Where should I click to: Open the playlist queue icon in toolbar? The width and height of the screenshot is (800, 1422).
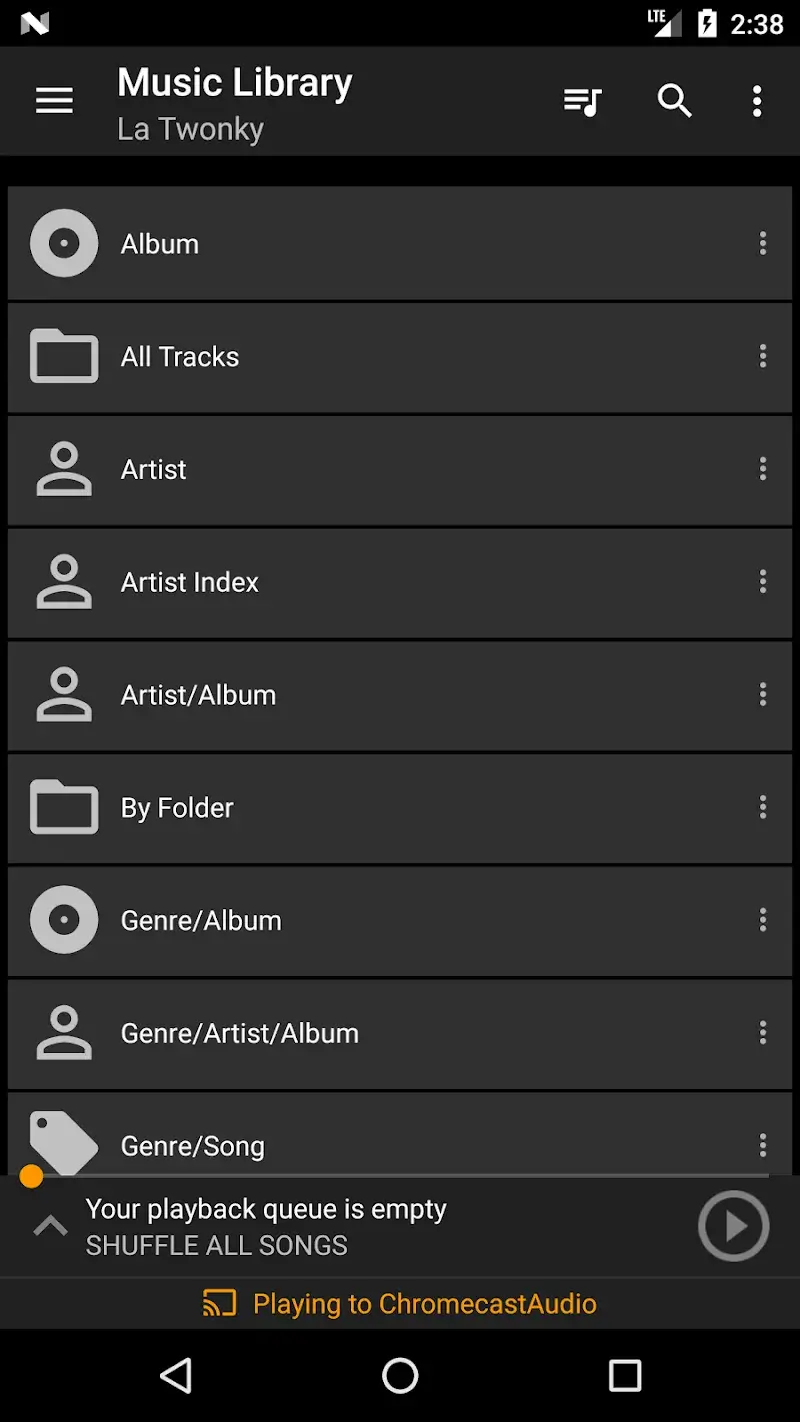(583, 101)
